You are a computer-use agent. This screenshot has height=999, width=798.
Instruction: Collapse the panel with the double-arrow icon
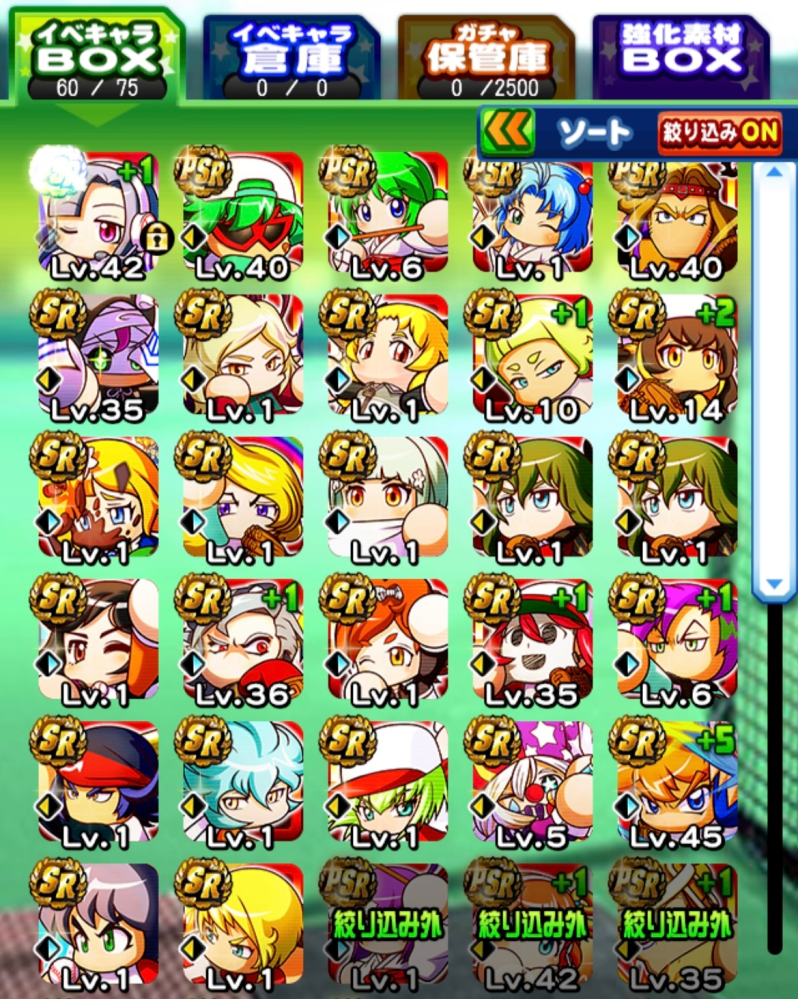pyautogui.click(x=507, y=133)
